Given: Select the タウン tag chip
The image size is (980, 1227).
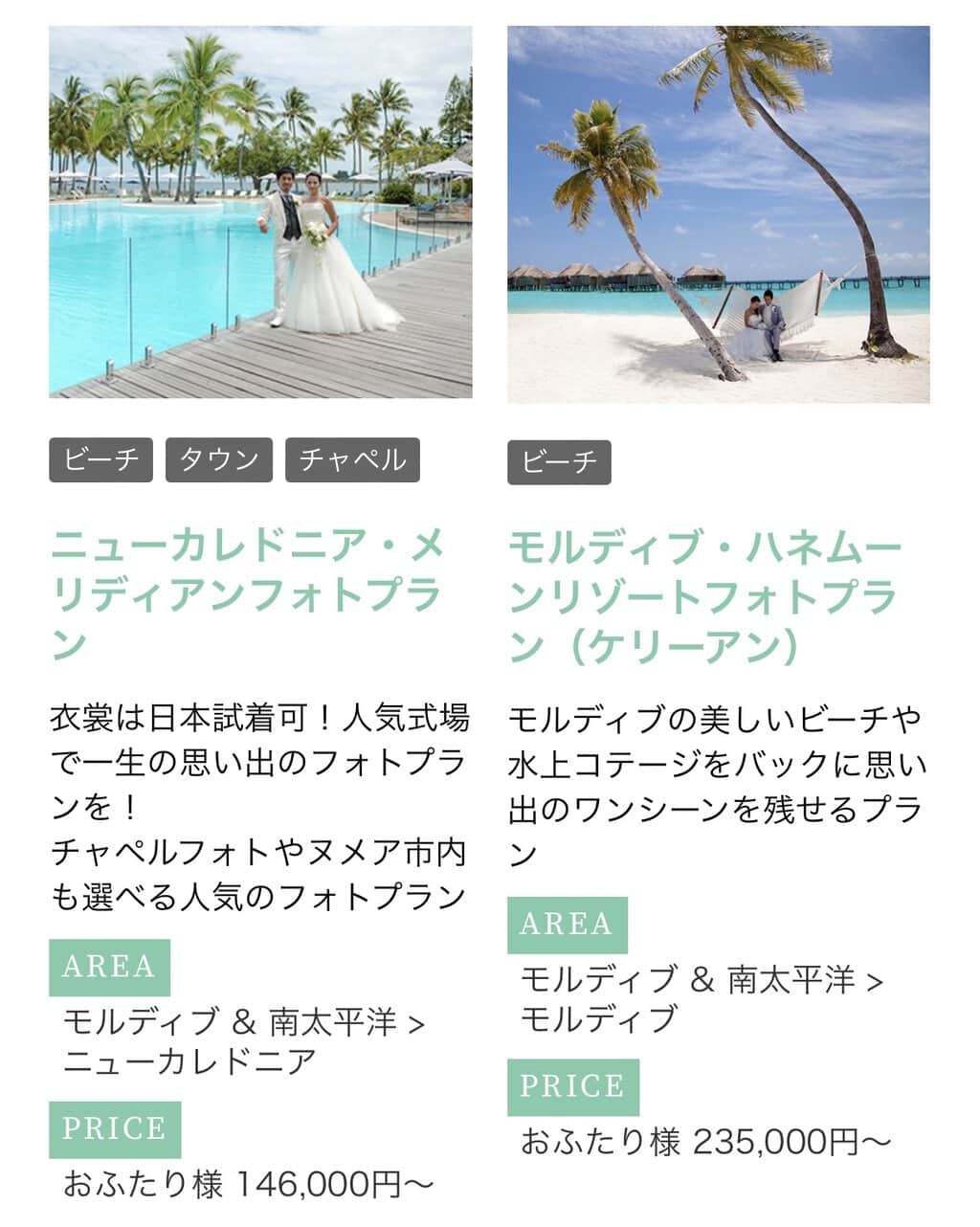Looking at the screenshot, I should (x=219, y=460).
